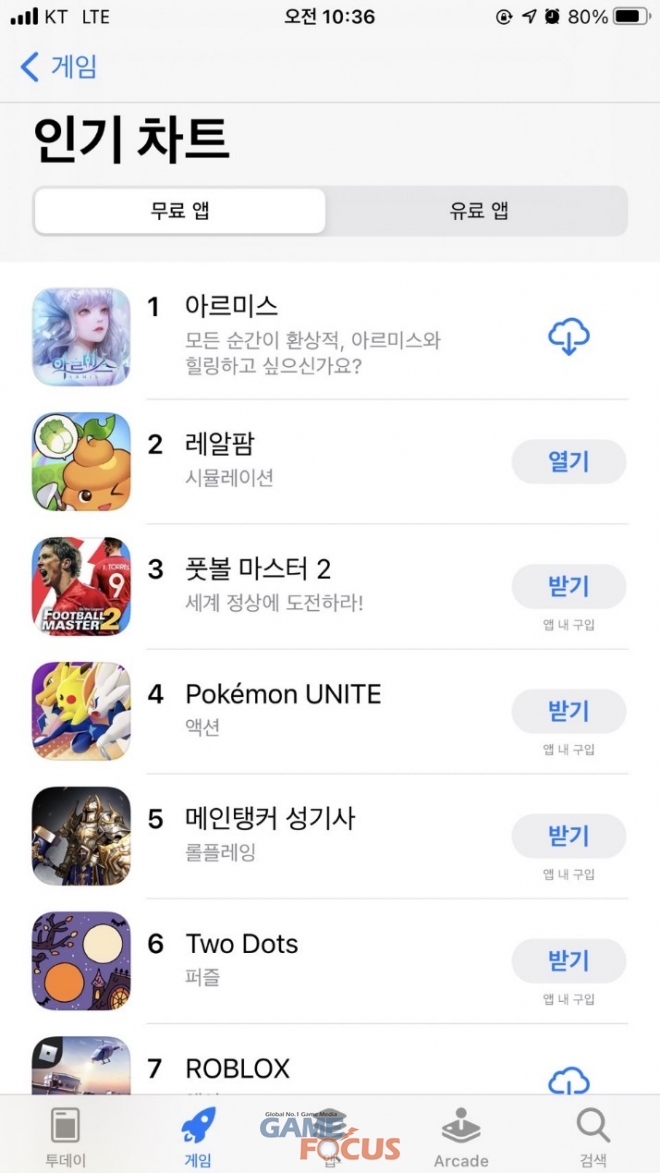Download Pokémon UNITE with 받기

(568, 711)
